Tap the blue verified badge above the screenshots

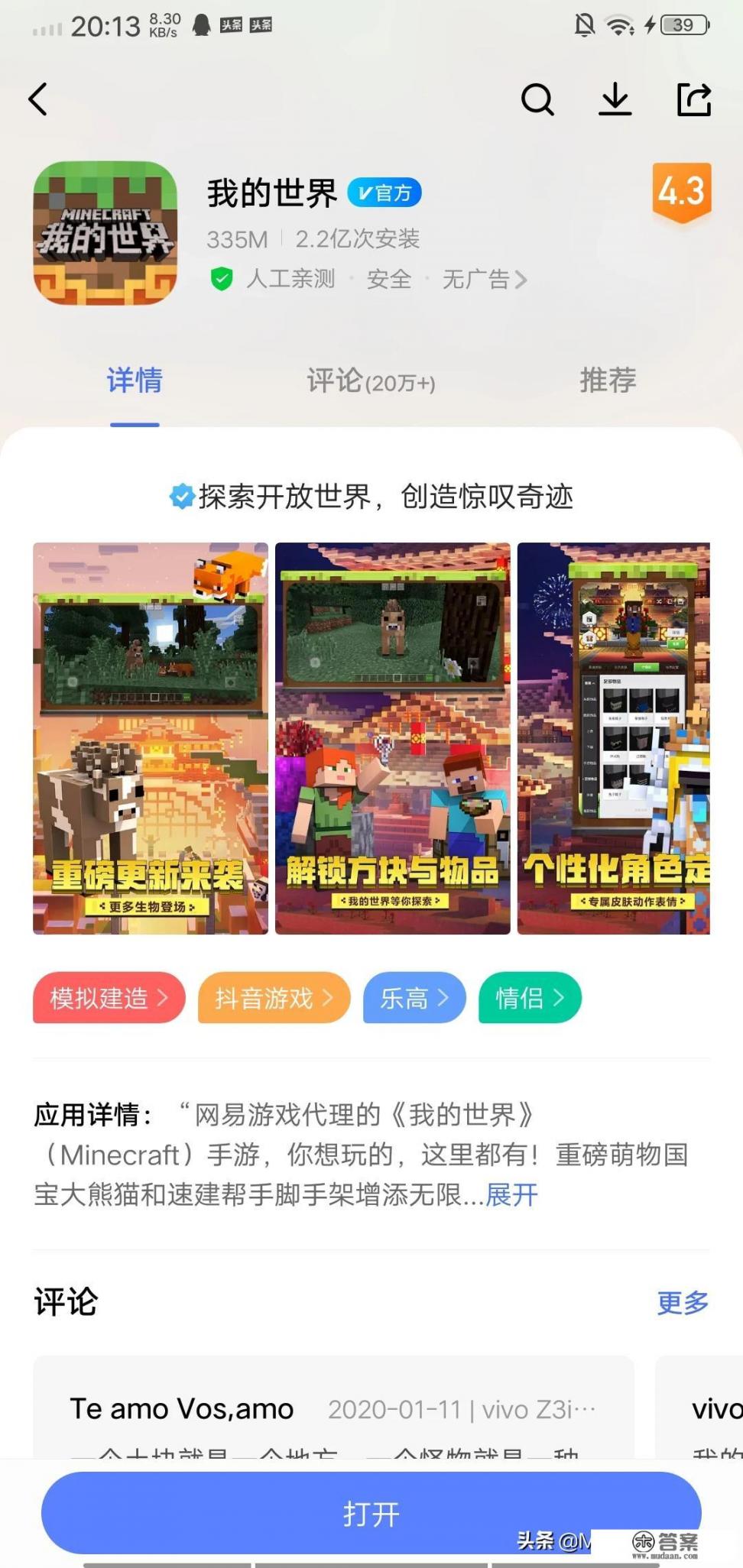180,497
